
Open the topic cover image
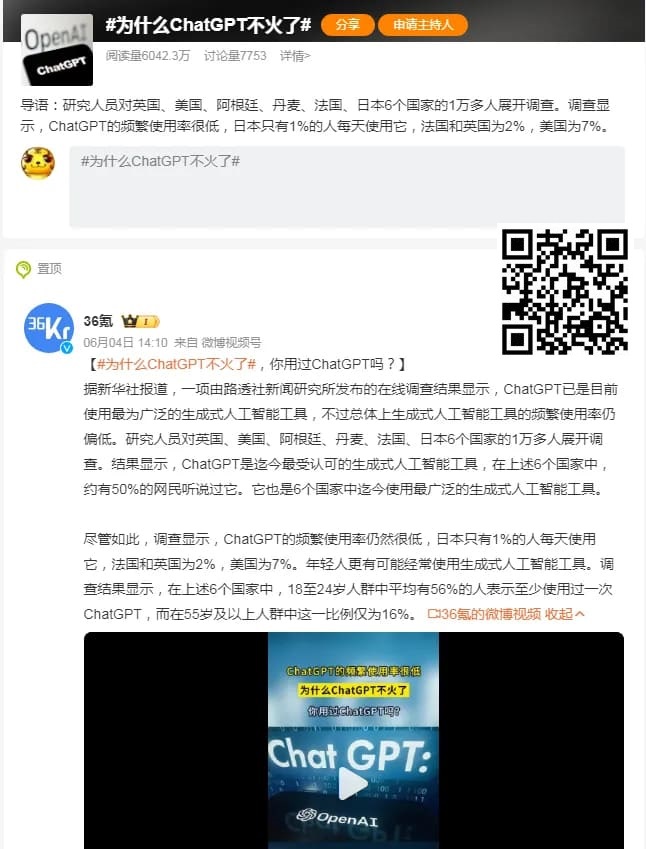tap(58, 50)
